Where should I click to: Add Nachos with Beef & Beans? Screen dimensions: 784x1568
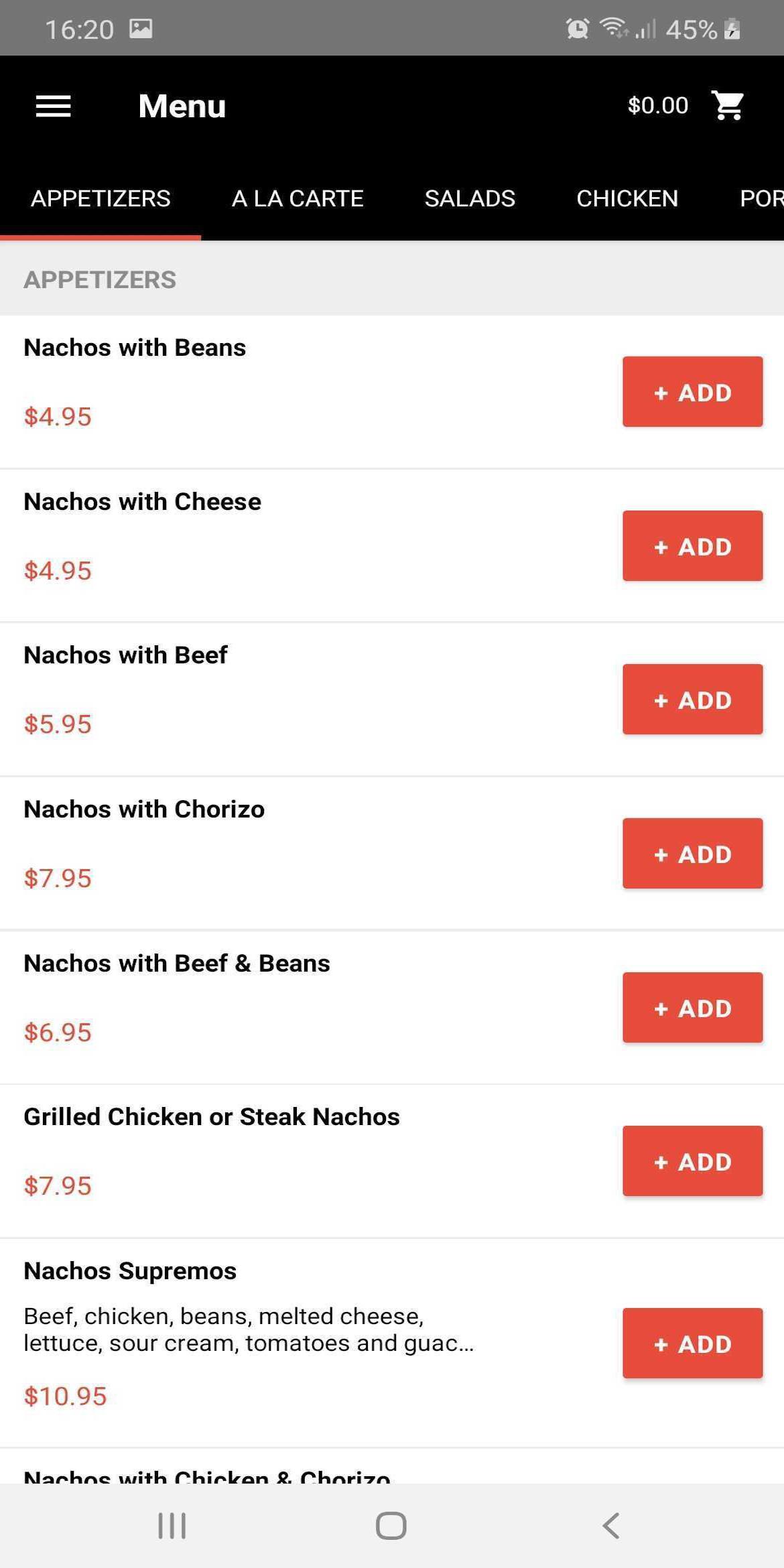coord(692,1008)
